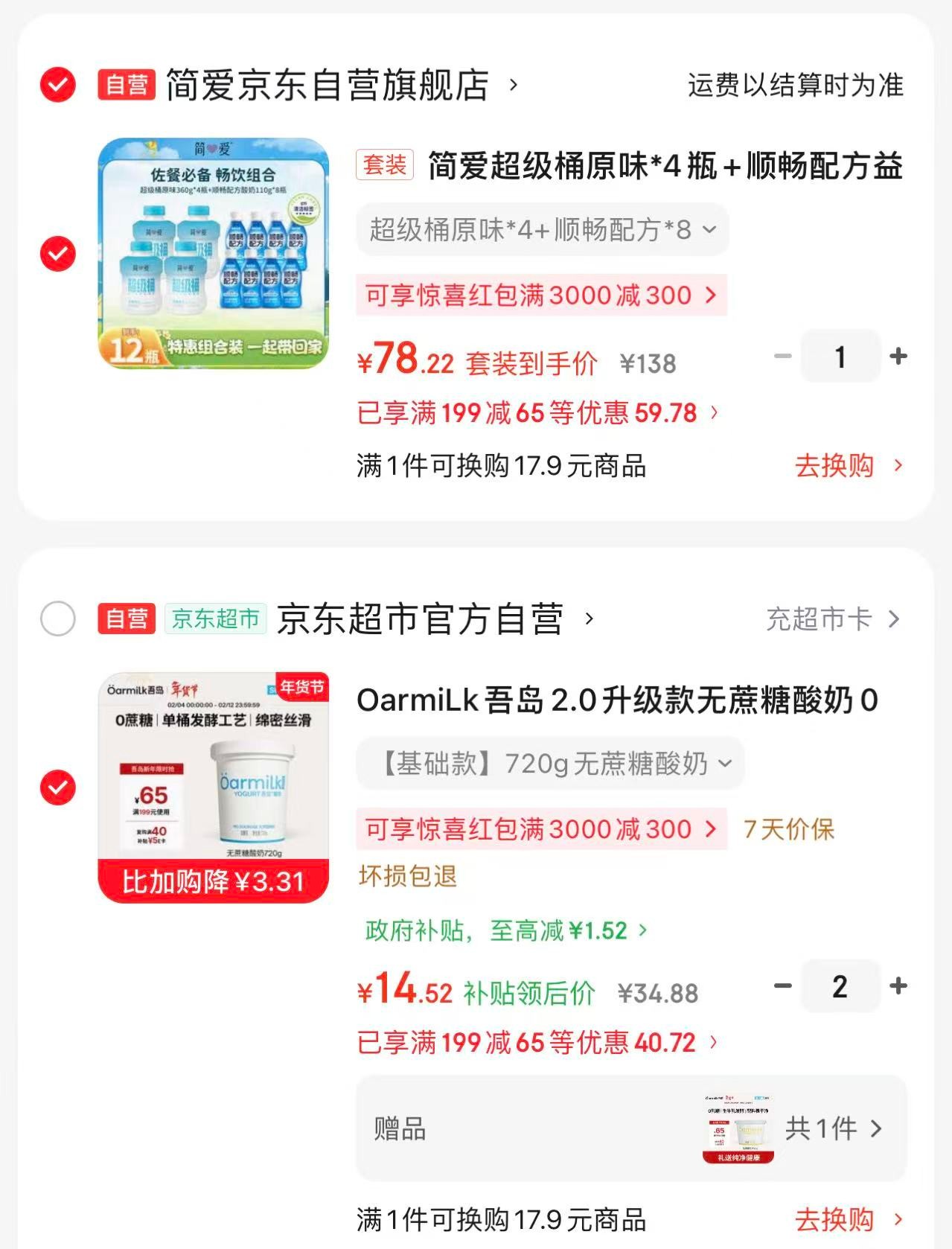Viewport: 952px width, 1249px height.
Task: Change the 【基础款】720g无蔗糖酸奶 option
Action: [551, 764]
